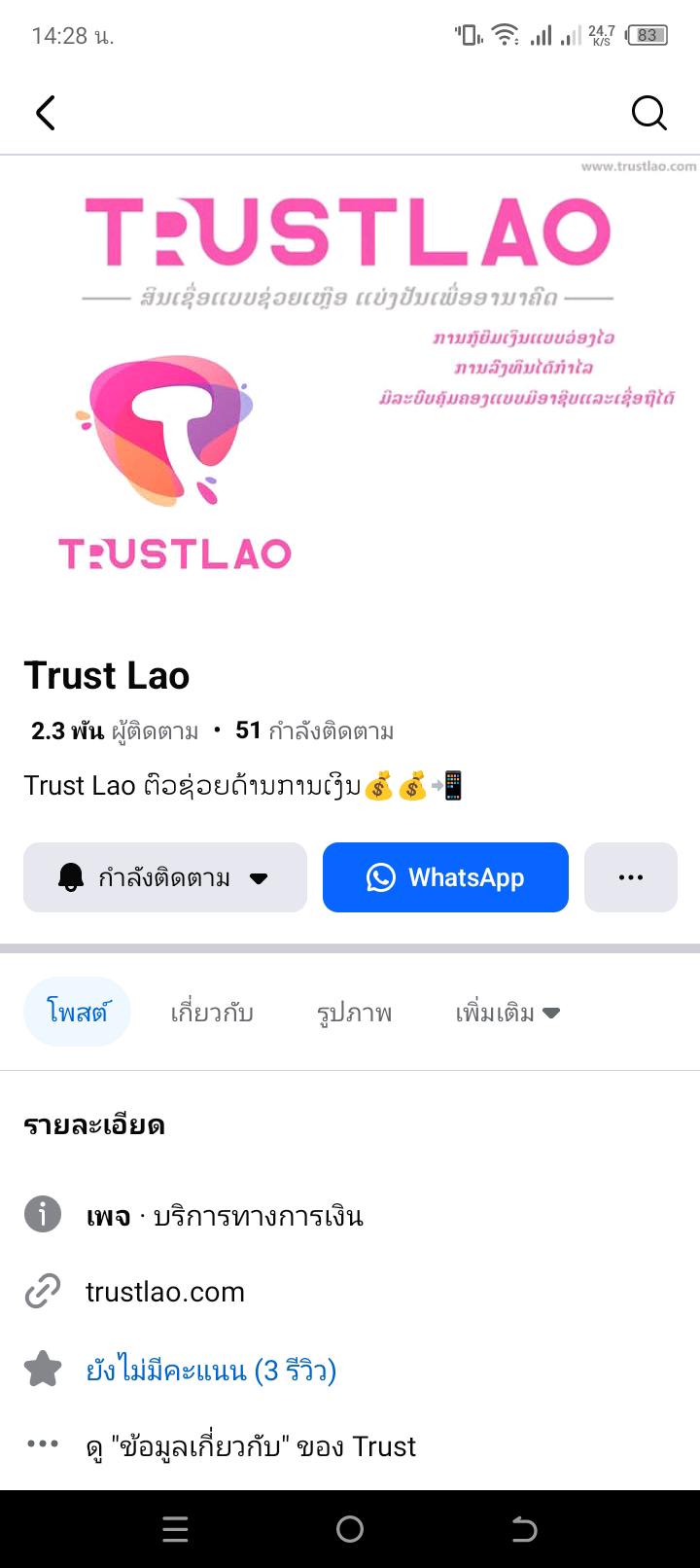
Task: Open the trustlao.com website link
Action: point(164,1292)
